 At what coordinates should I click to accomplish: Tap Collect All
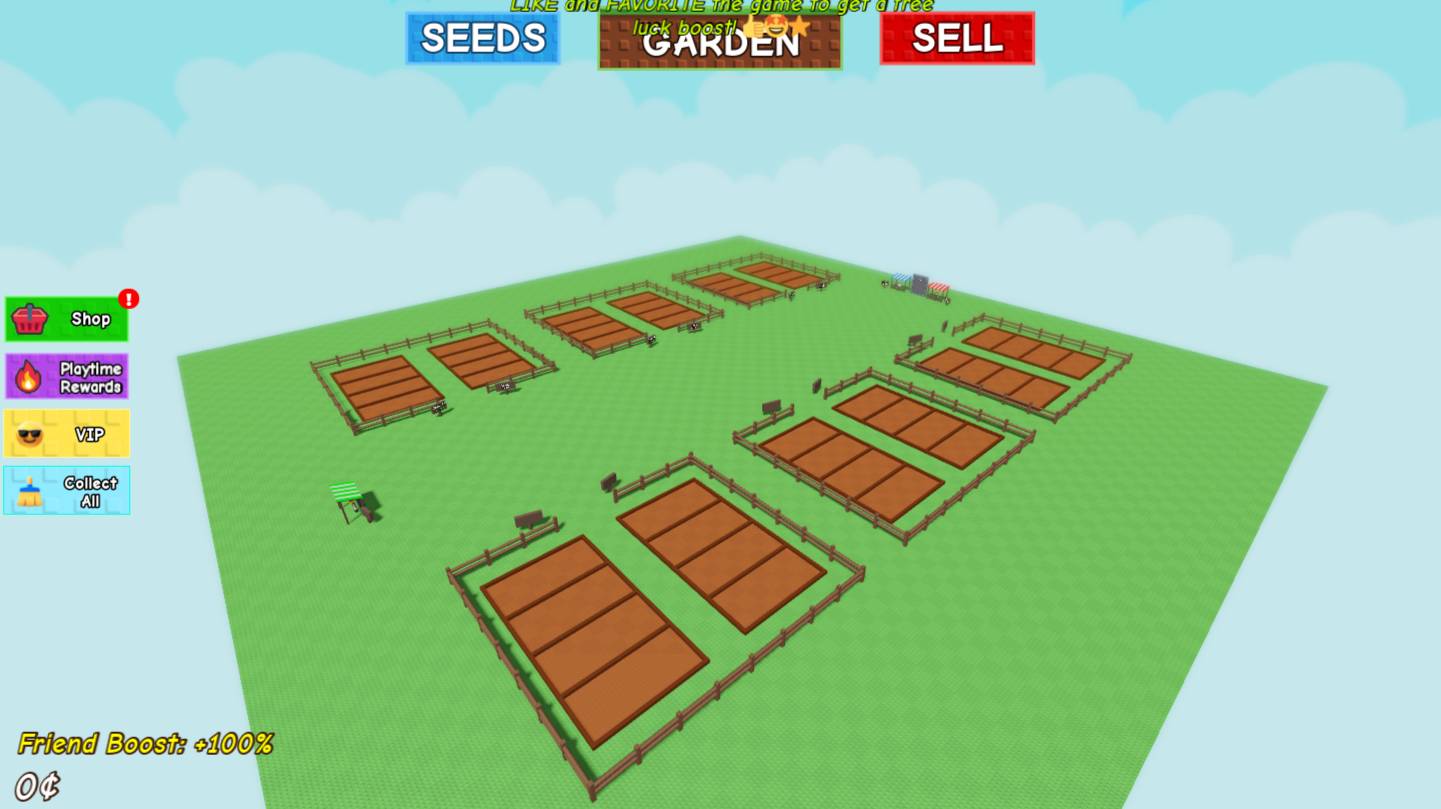(67, 491)
